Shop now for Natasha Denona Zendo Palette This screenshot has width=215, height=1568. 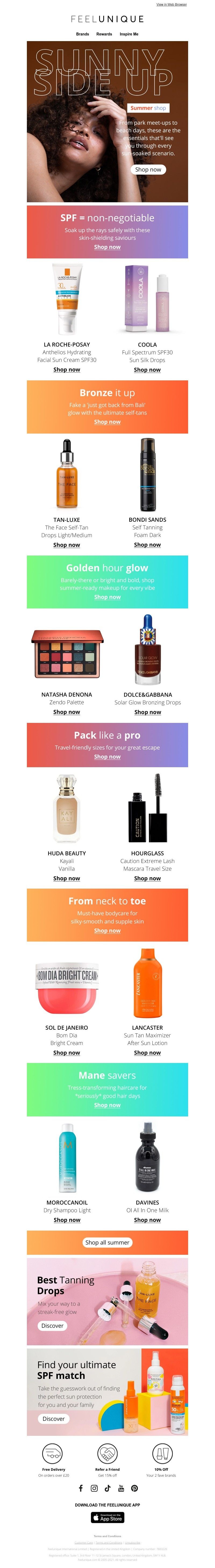click(66, 712)
